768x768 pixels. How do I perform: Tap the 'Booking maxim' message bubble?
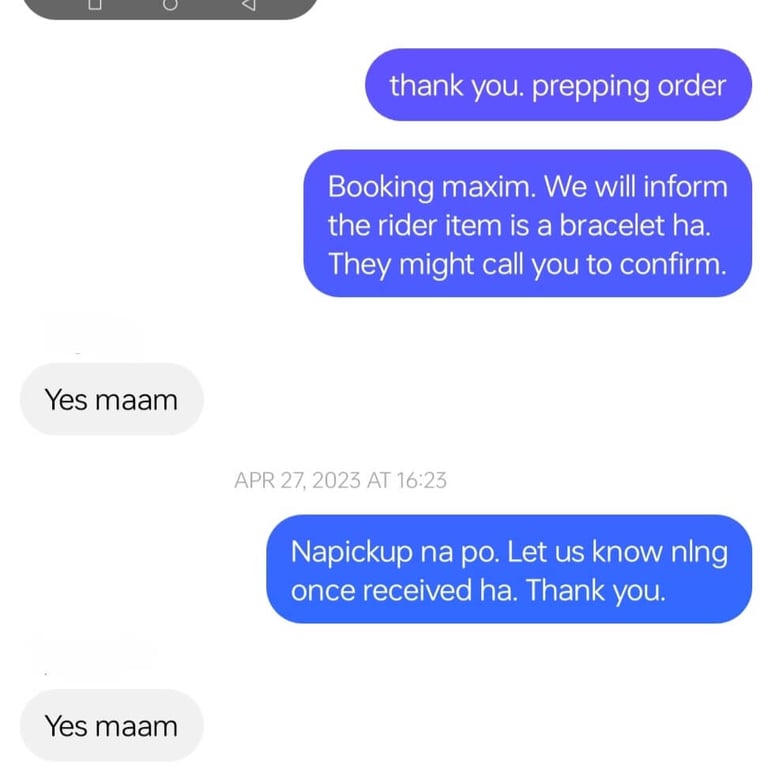[x=527, y=224]
